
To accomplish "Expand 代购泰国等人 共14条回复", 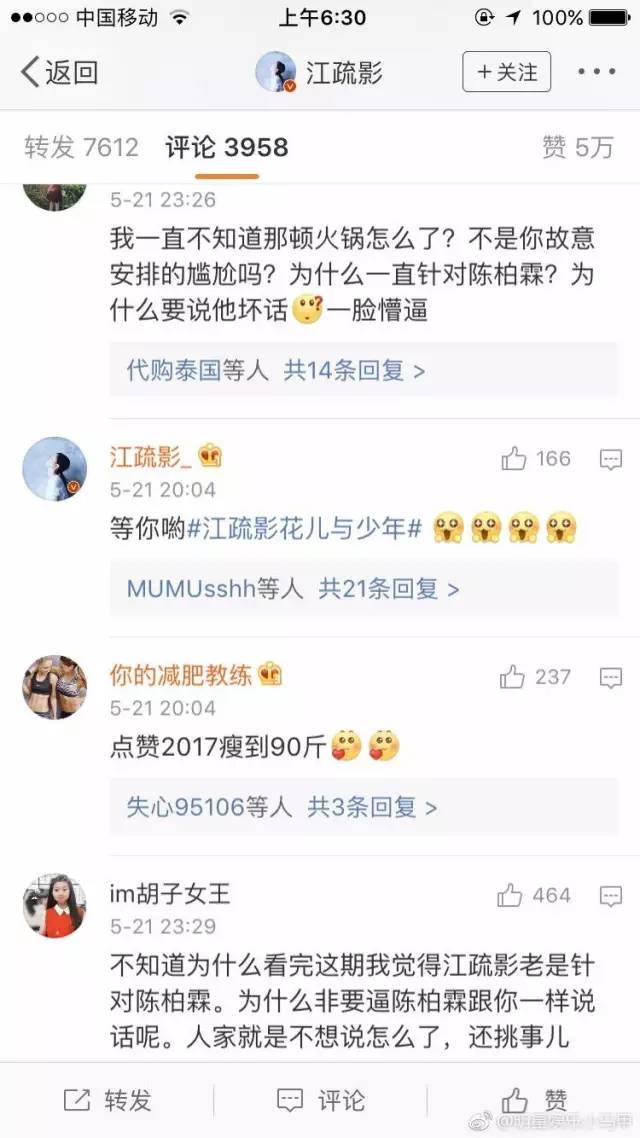I will click(x=276, y=371).
